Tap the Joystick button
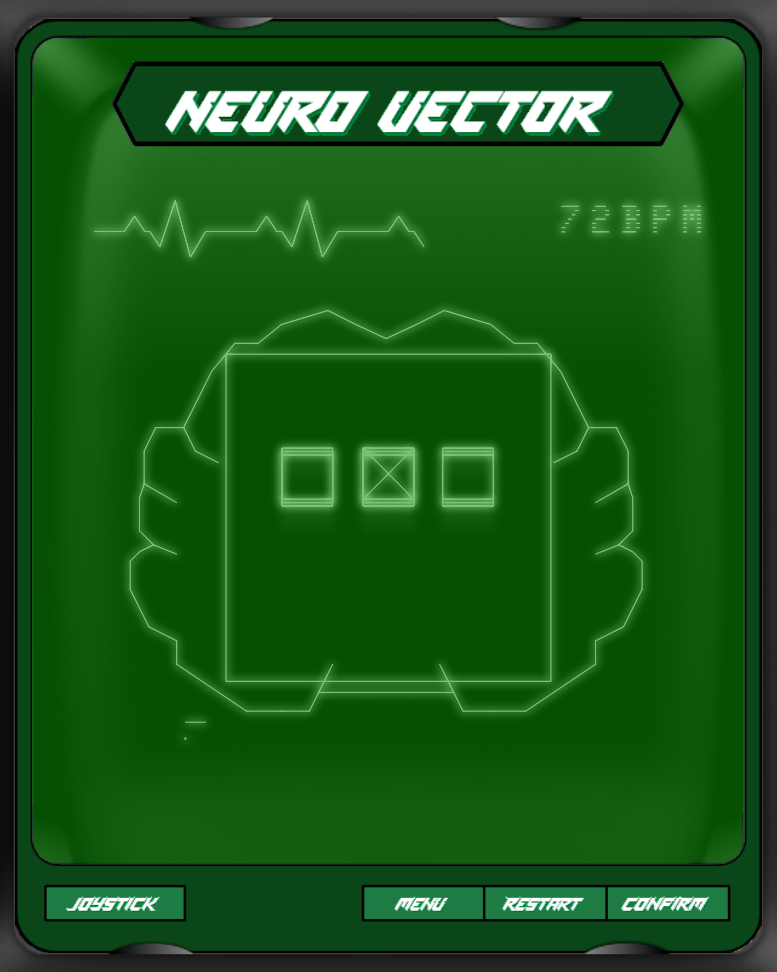Image resolution: width=777 pixels, height=972 pixels. 114,904
